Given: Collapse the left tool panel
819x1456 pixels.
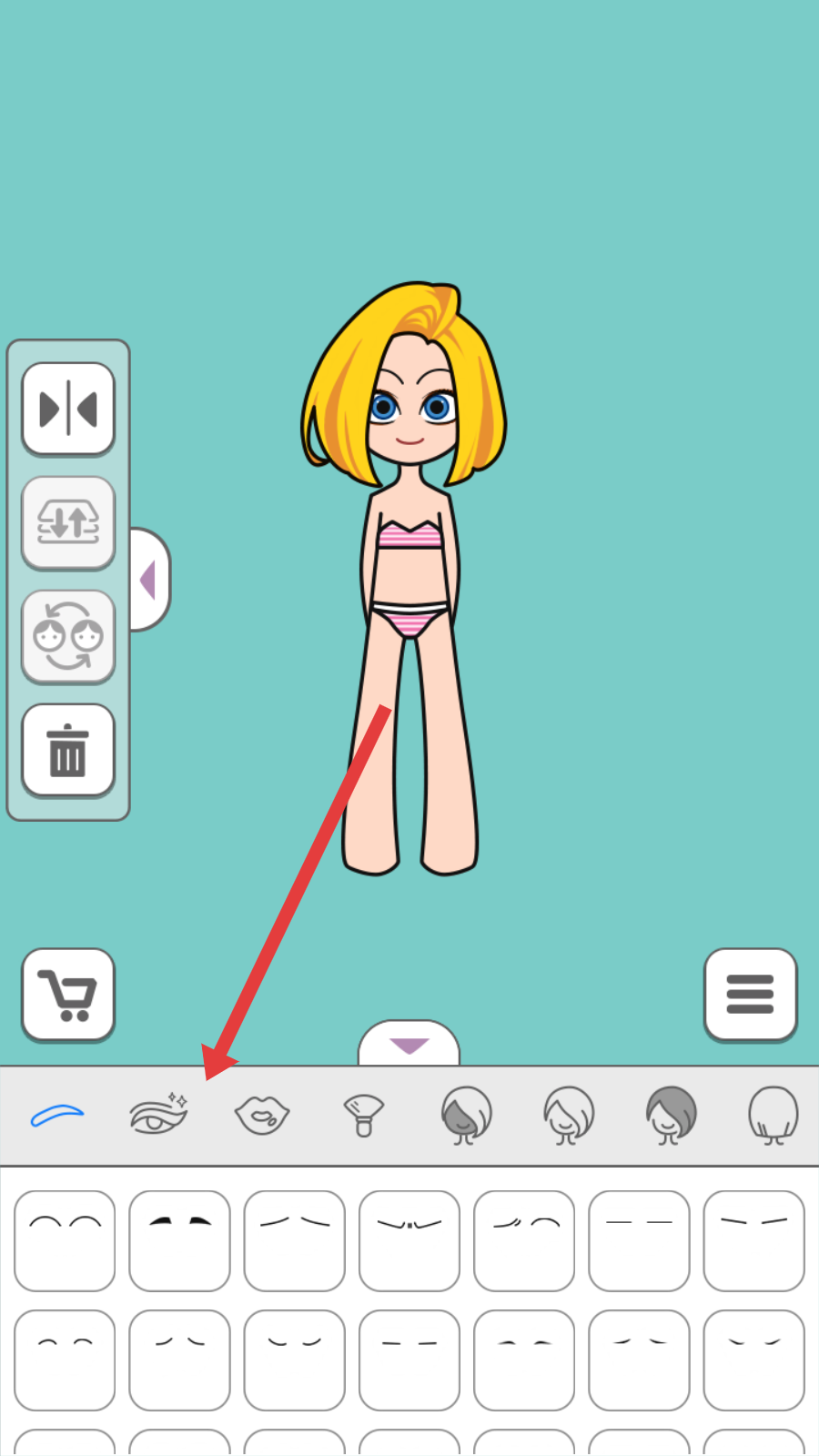Looking at the screenshot, I should point(148,580).
